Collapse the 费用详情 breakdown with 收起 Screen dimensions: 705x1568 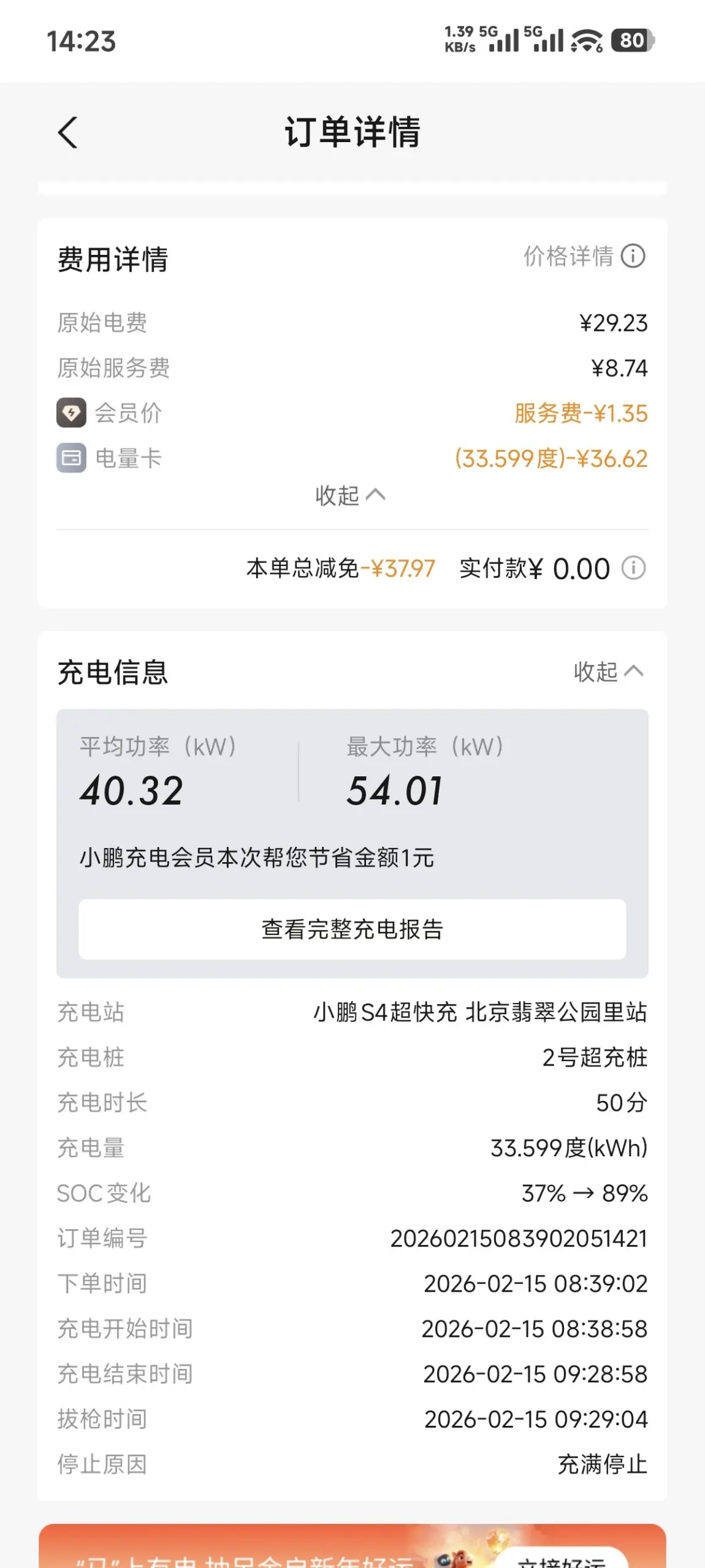coord(350,495)
